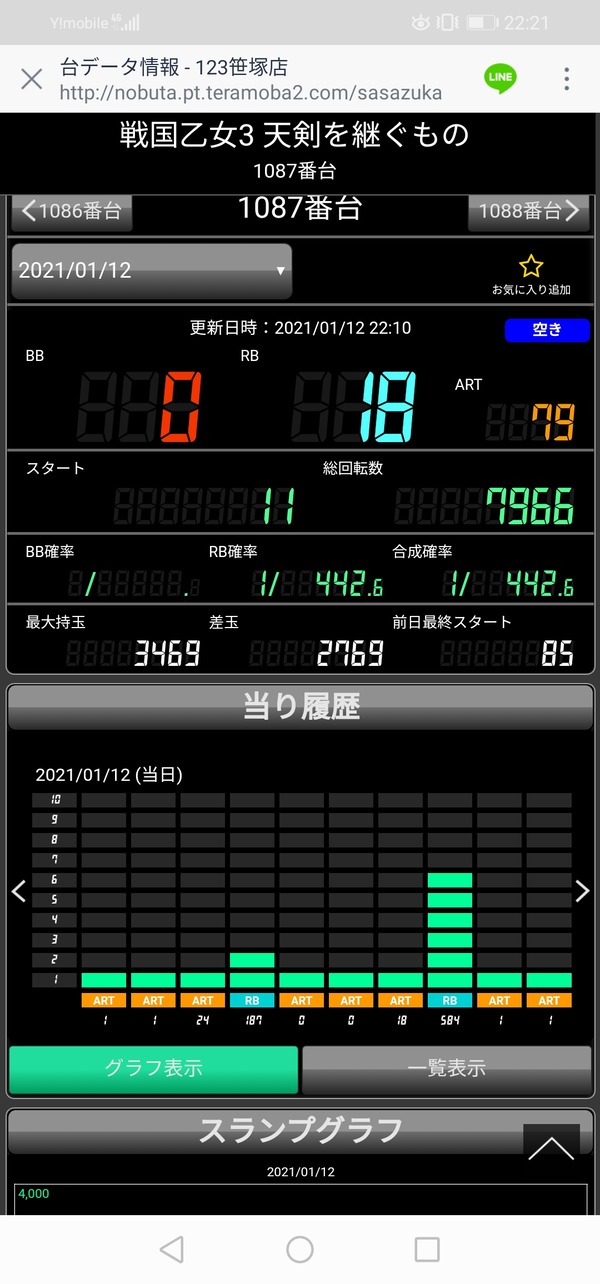Switch to グラフ表示 view
This screenshot has height=1284, width=600.
[154, 1069]
